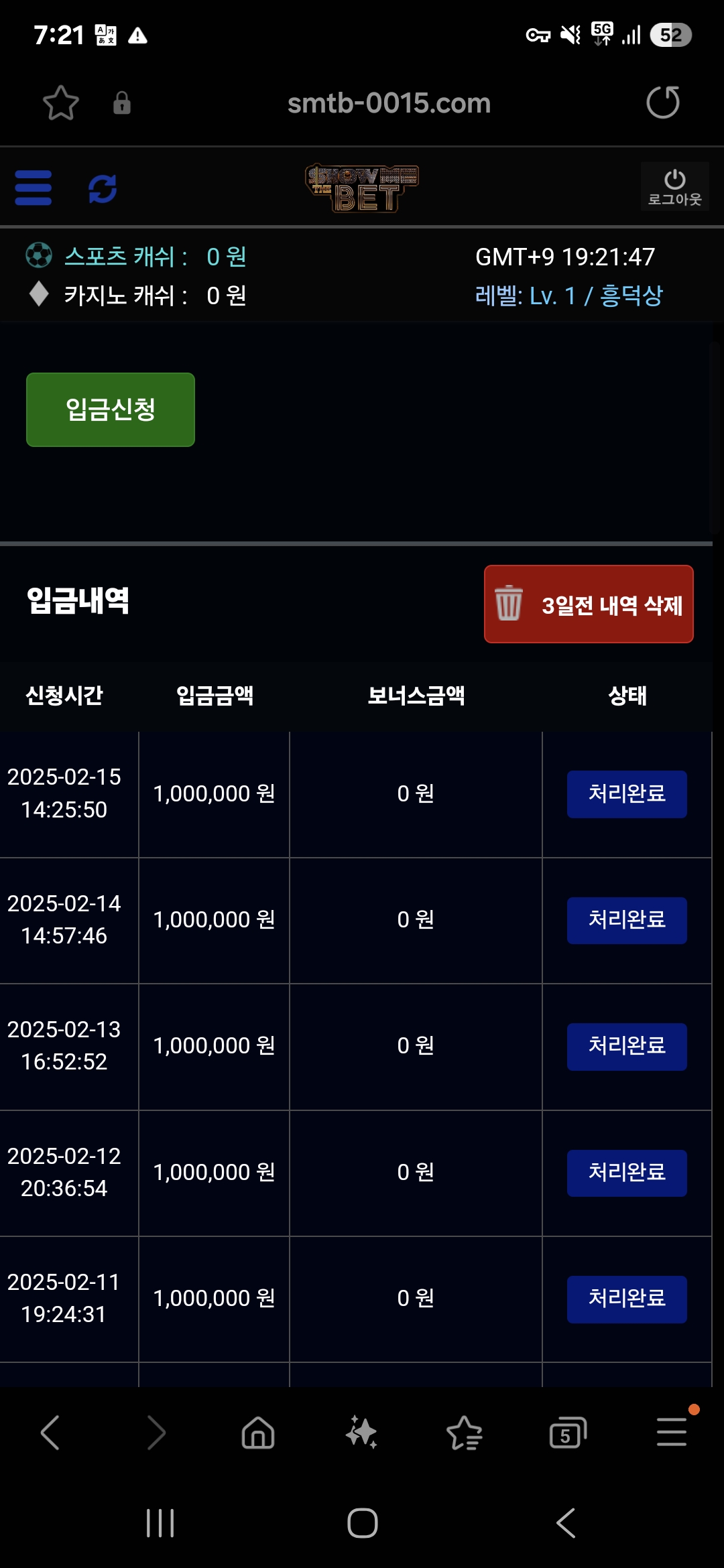This screenshot has height=1568, width=724.
Task: Go back to the previous browser page
Action: point(50,1433)
